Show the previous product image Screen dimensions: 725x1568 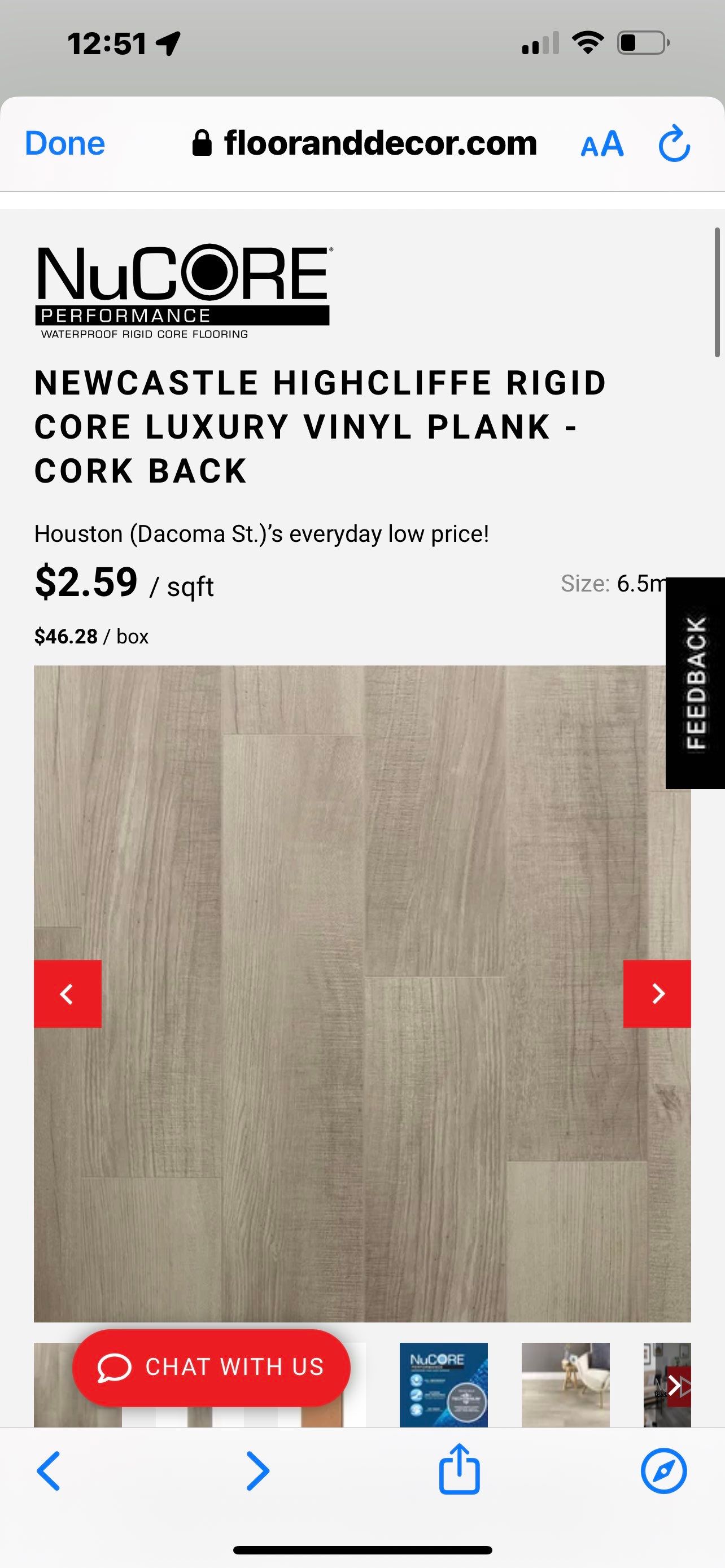pyautogui.click(x=68, y=993)
